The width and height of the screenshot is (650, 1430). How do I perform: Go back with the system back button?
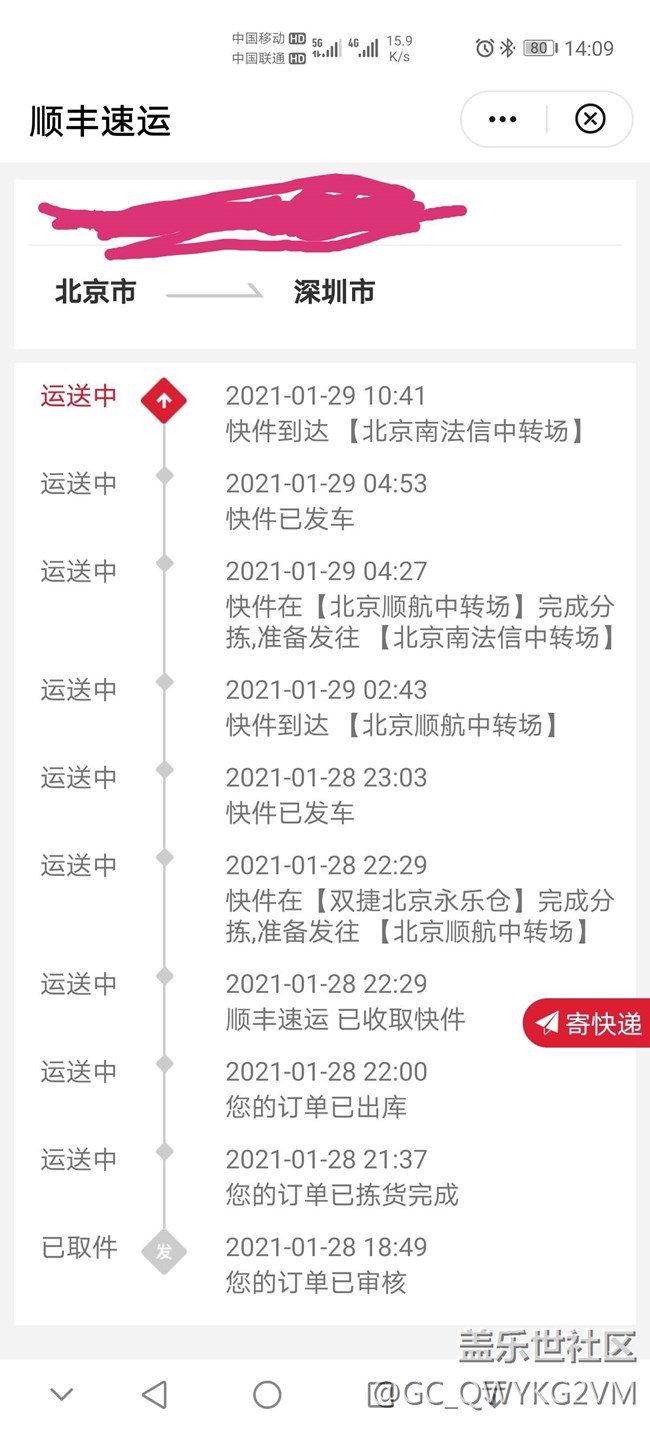(x=154, y=1395)
